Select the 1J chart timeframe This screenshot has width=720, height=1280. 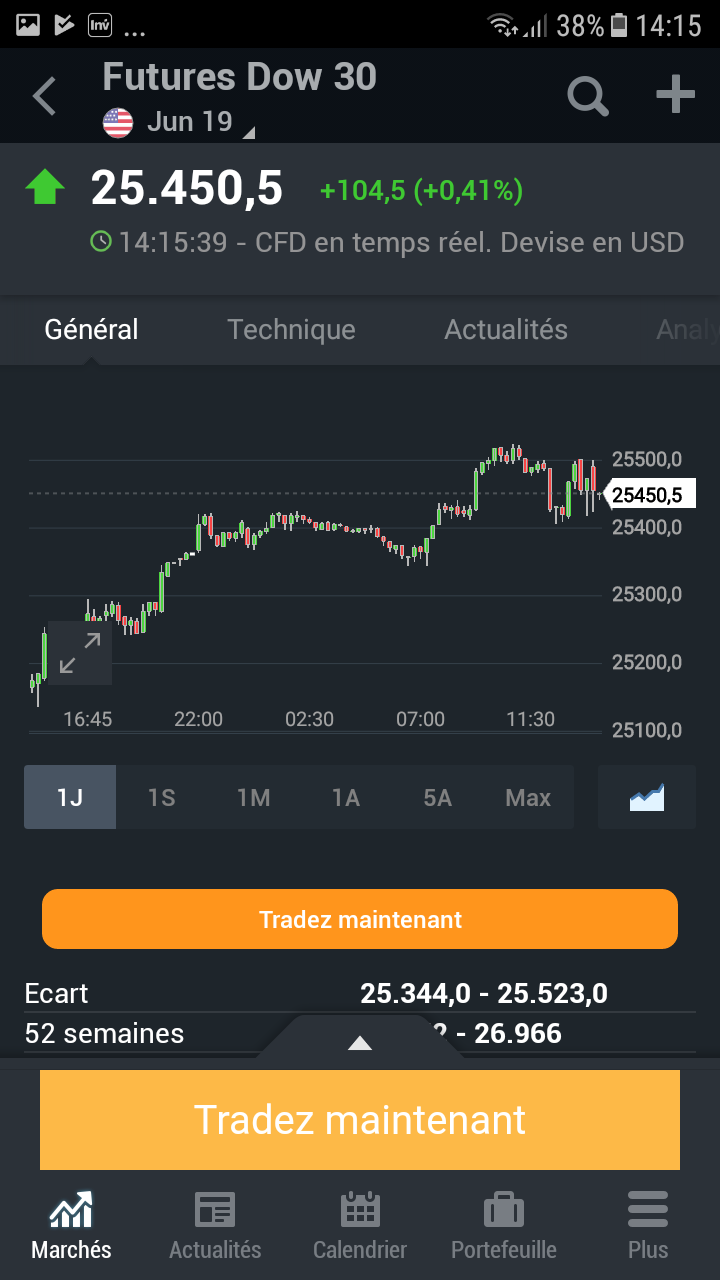pos(70,797)
